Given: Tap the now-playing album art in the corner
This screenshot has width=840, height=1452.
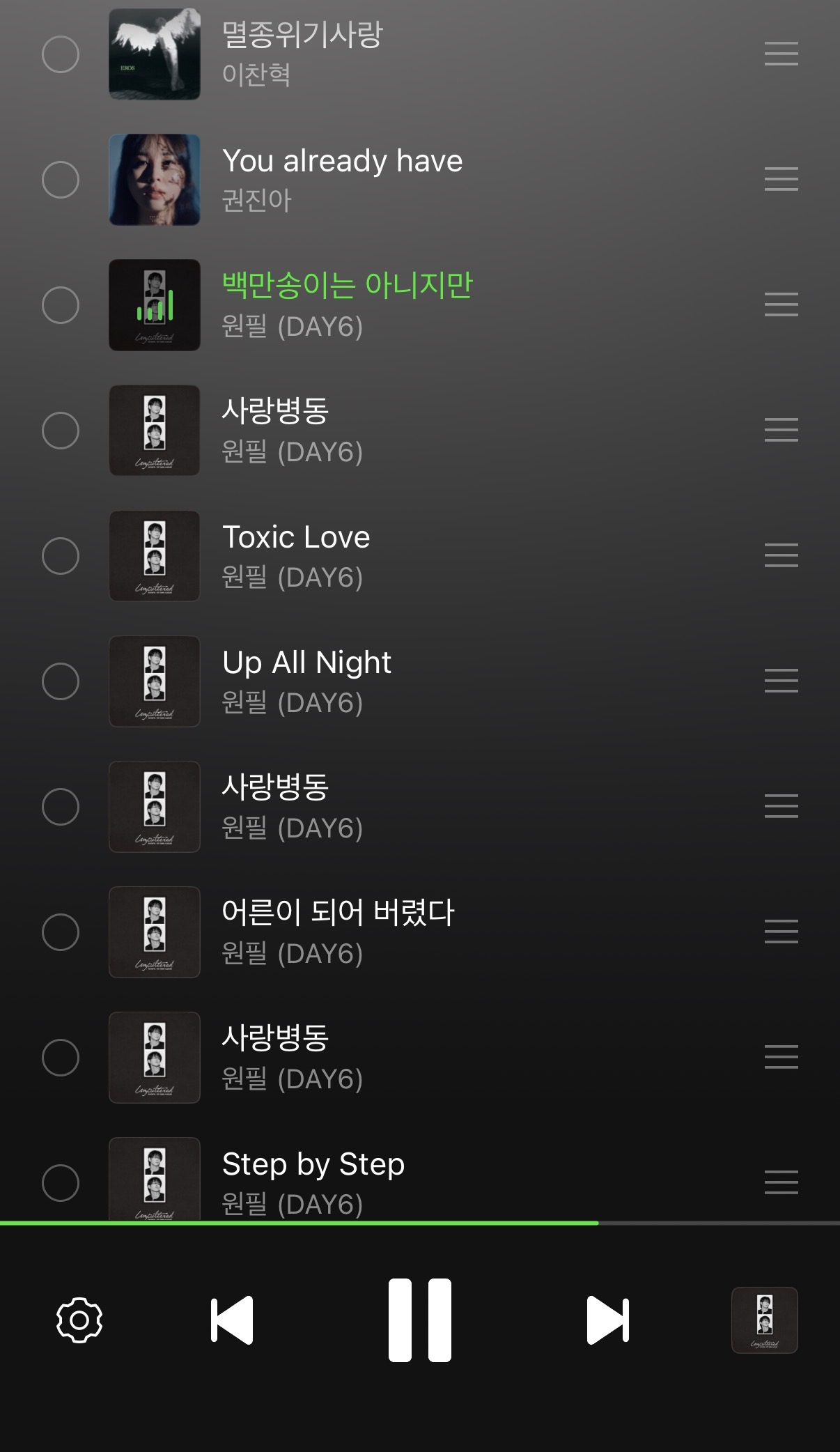Looking at the screenshot, I should pyautogui.click(x=765, y=1321).
